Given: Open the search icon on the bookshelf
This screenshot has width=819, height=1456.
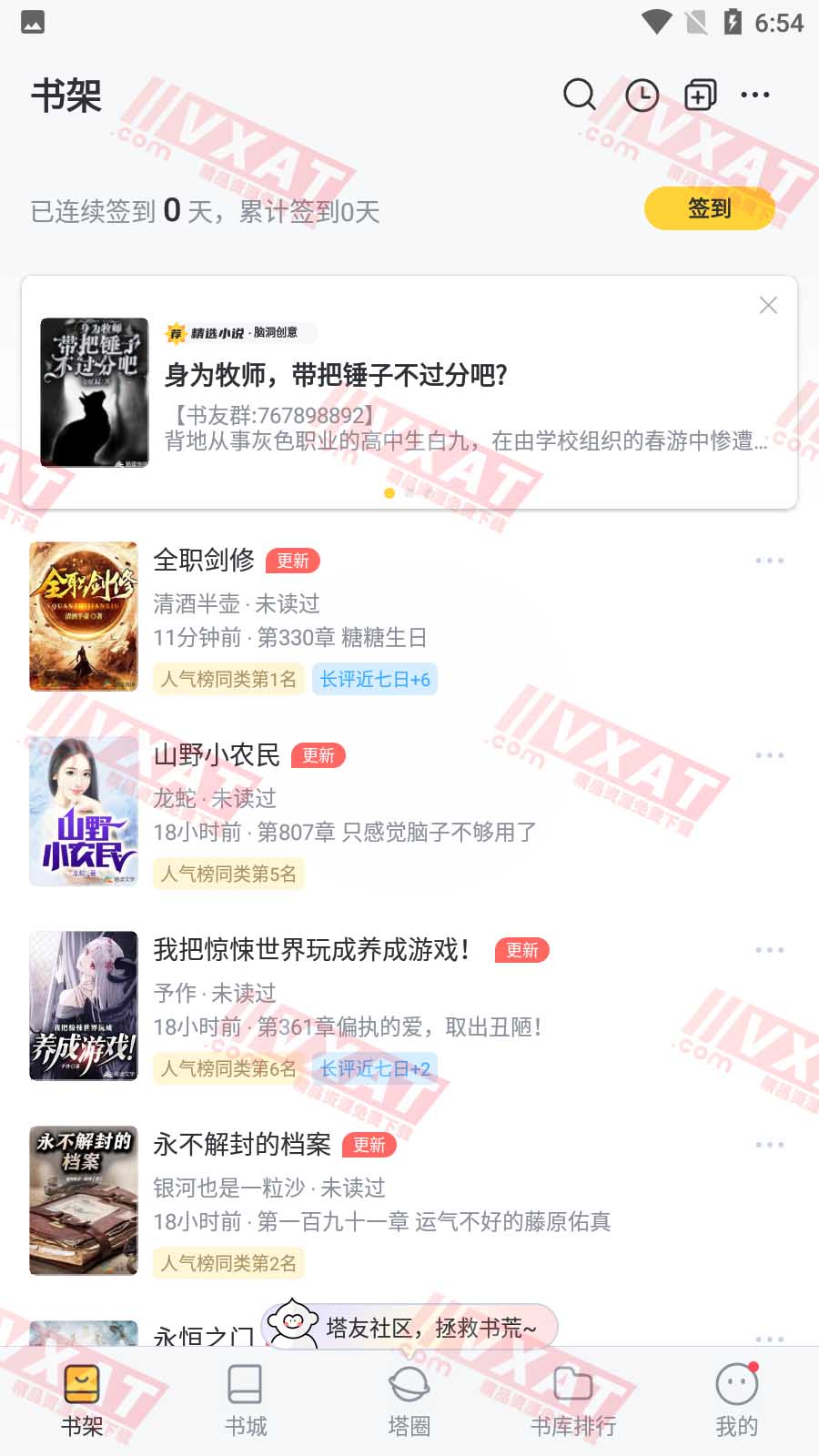Looking at the screenshot, I should point(580,95).
